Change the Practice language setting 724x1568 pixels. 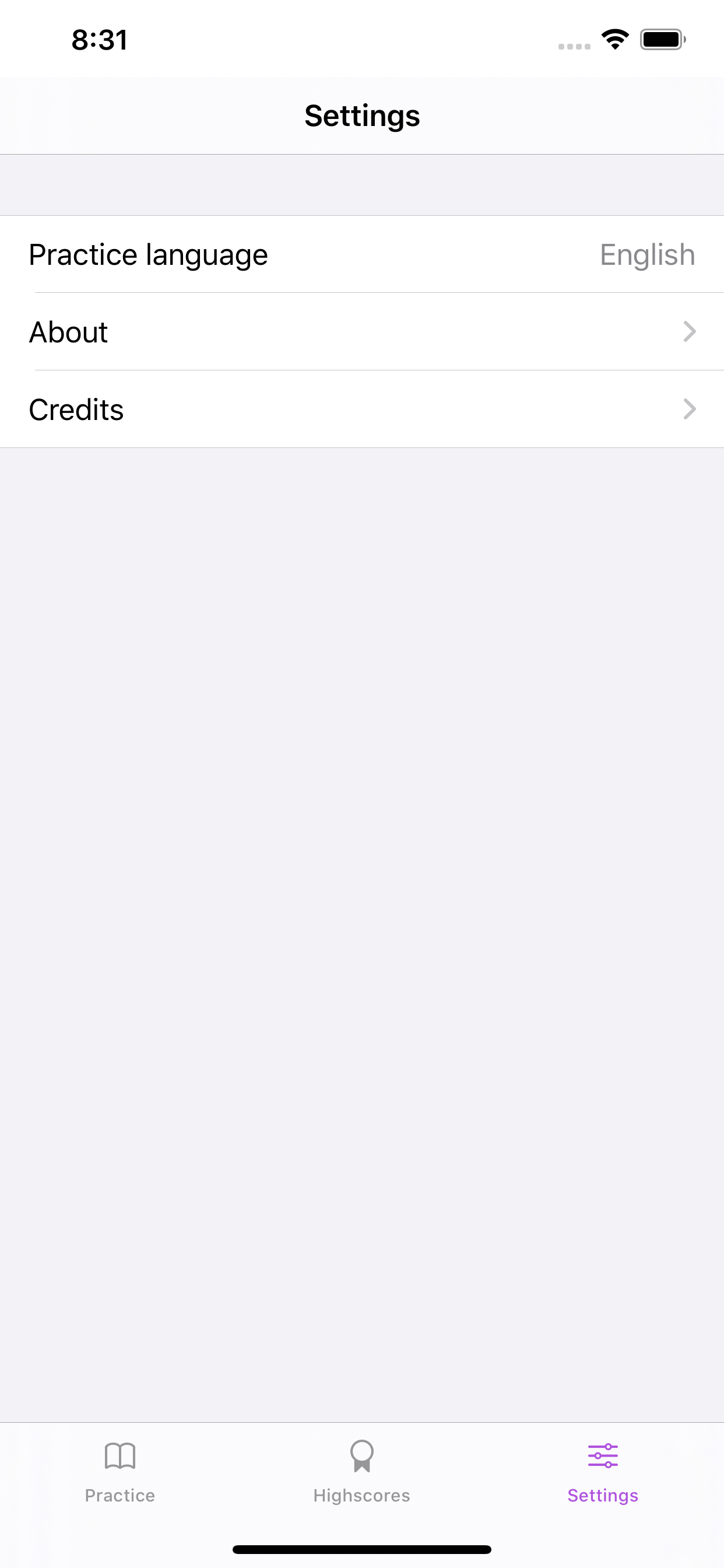361,254
